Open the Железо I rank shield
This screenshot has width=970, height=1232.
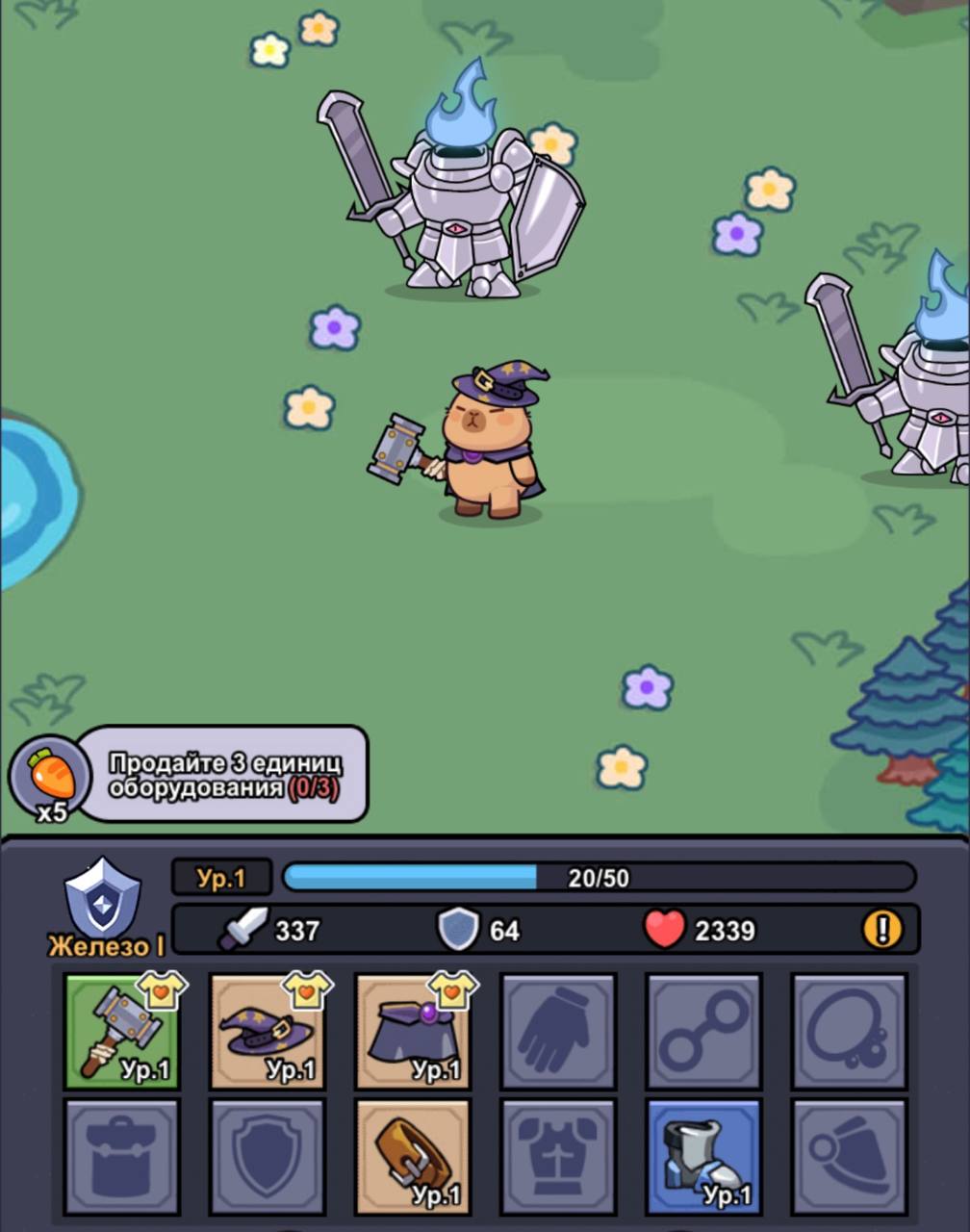pyautogui.click(x=102, y=899)
